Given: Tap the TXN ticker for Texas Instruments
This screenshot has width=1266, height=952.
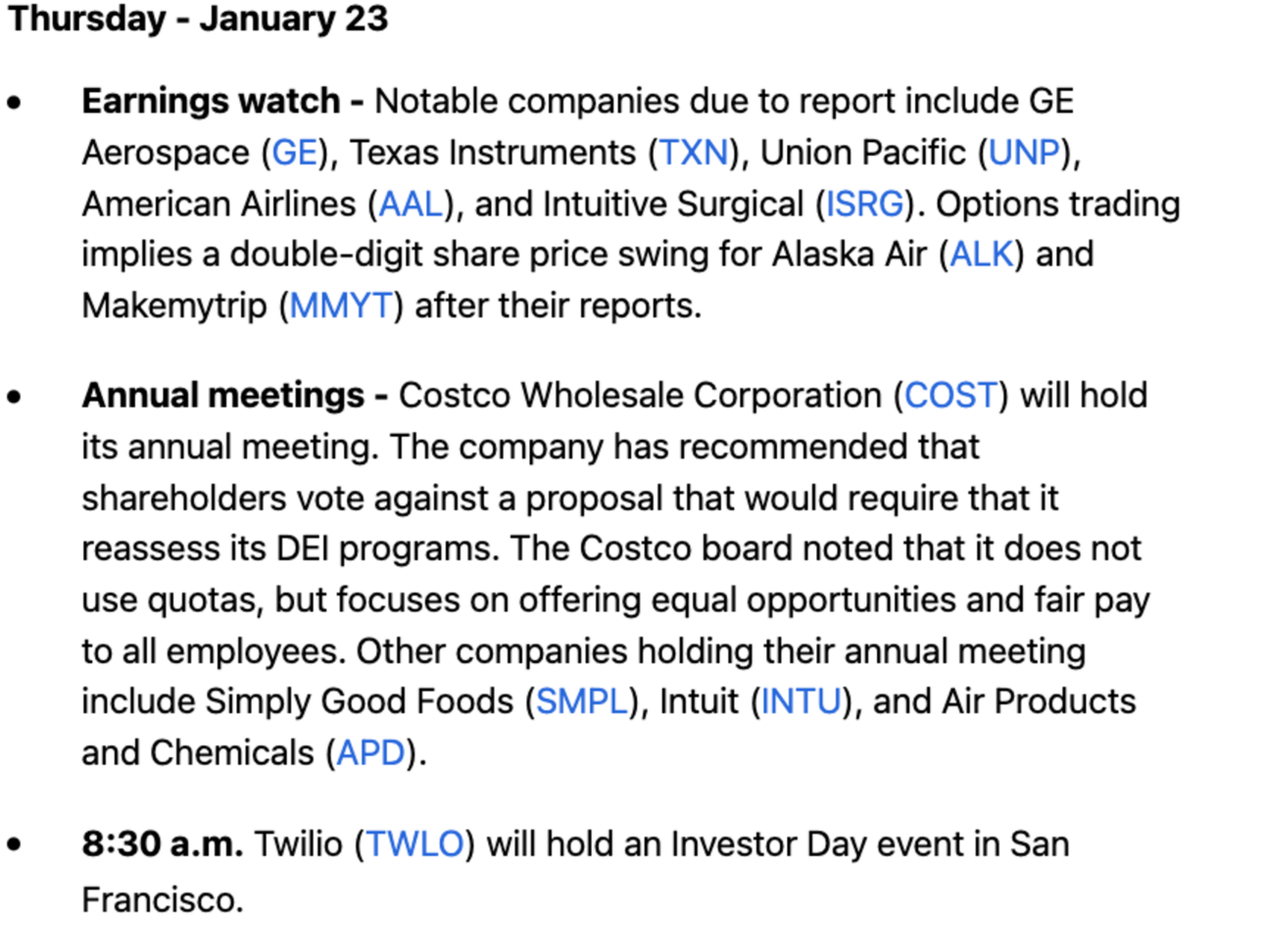Looking at the screenshot, I should point(694,153).
